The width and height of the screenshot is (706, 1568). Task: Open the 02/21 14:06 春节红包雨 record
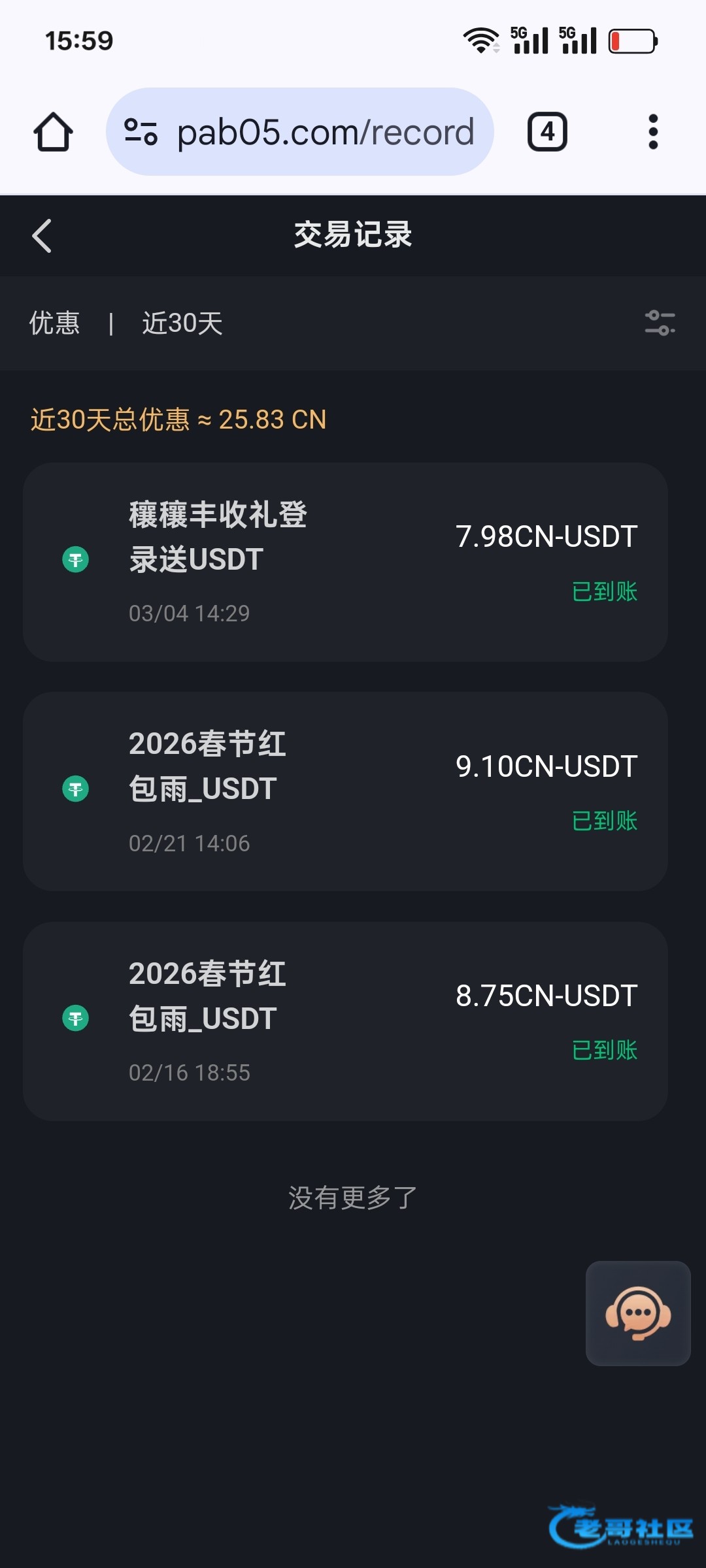click(x=345, y=791)
